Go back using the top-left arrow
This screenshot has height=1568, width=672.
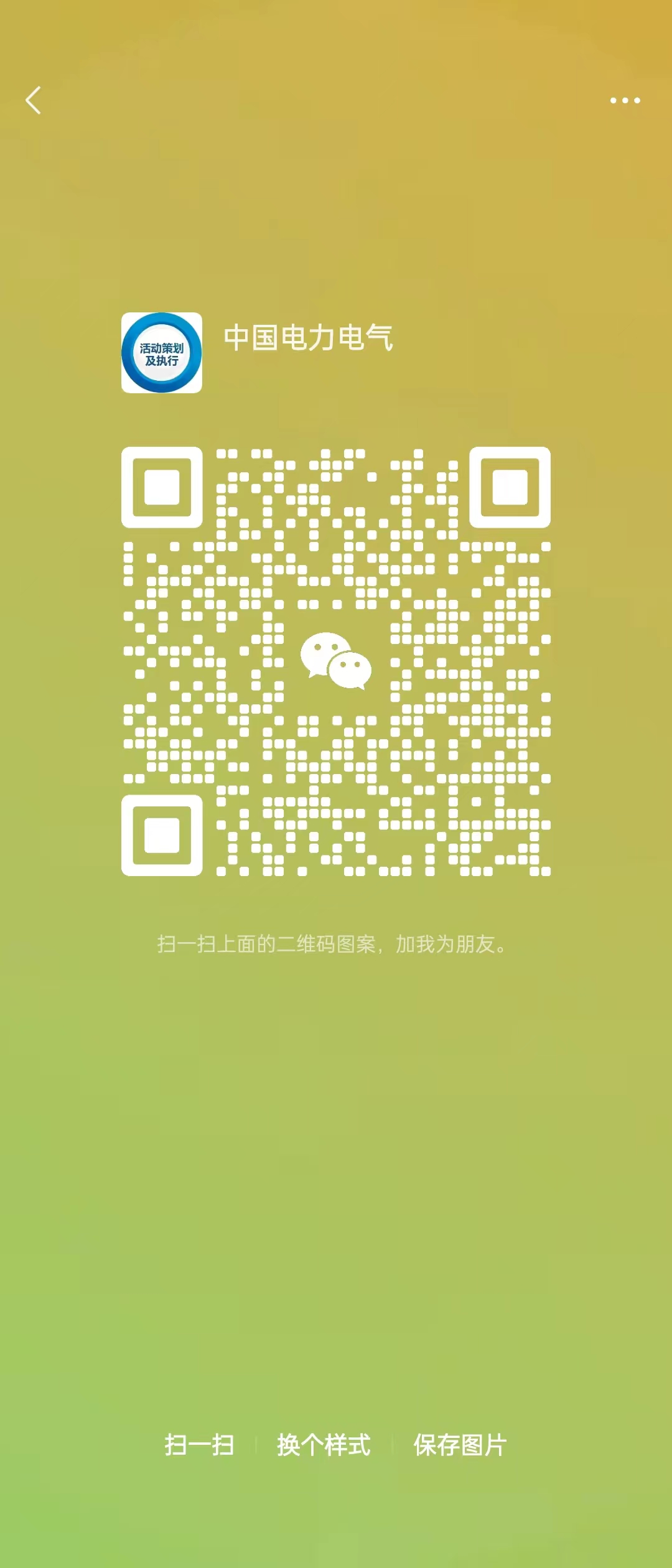(34, 100)
